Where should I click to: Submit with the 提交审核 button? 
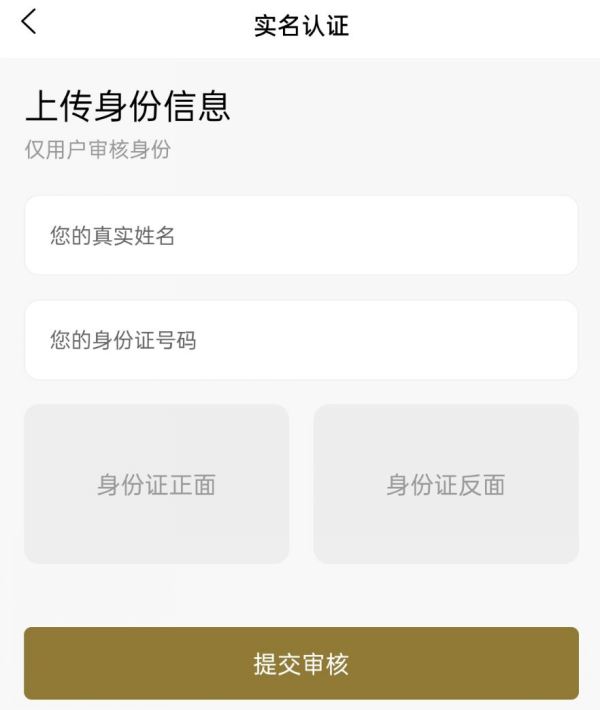coord(301,664)
